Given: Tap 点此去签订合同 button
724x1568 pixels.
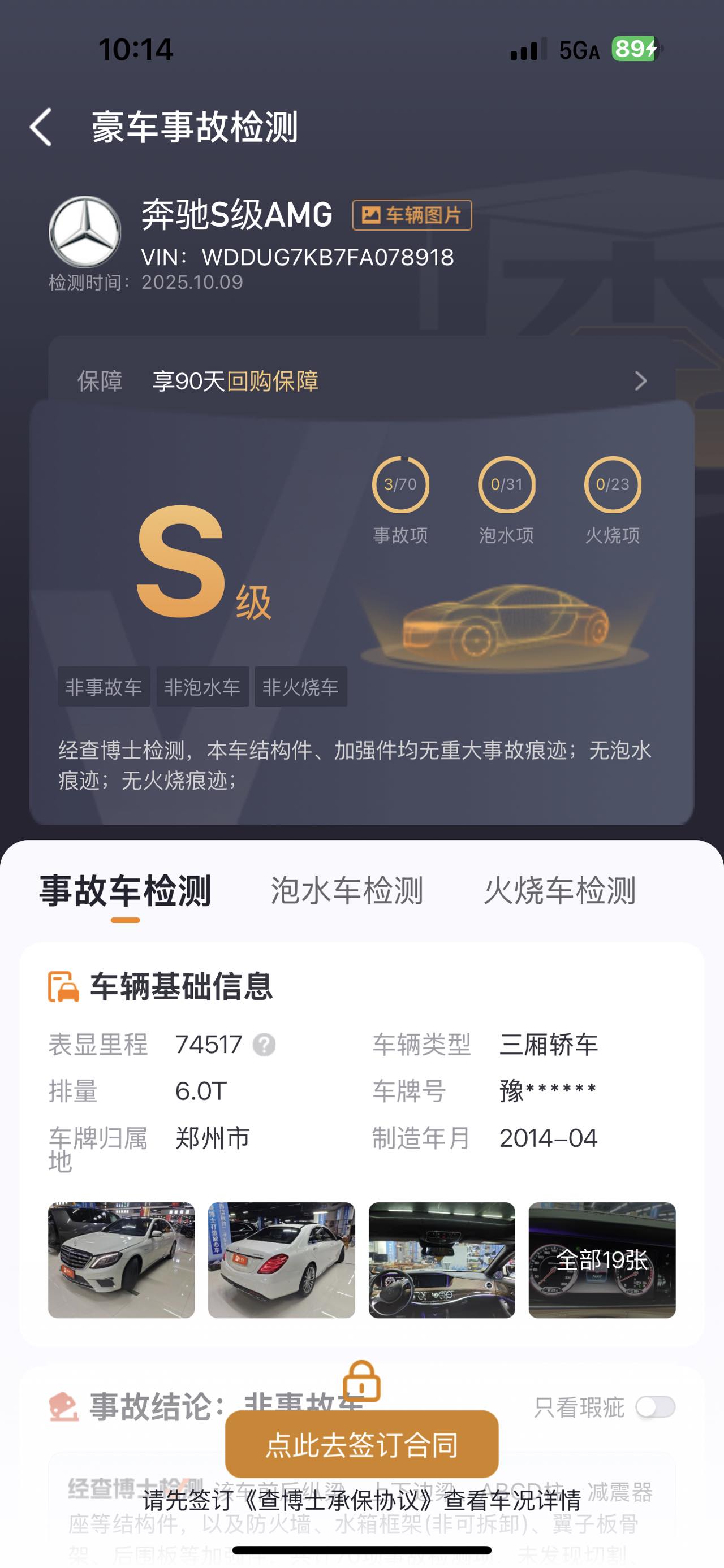Looking at the screenshot, I should [361, 1444].
